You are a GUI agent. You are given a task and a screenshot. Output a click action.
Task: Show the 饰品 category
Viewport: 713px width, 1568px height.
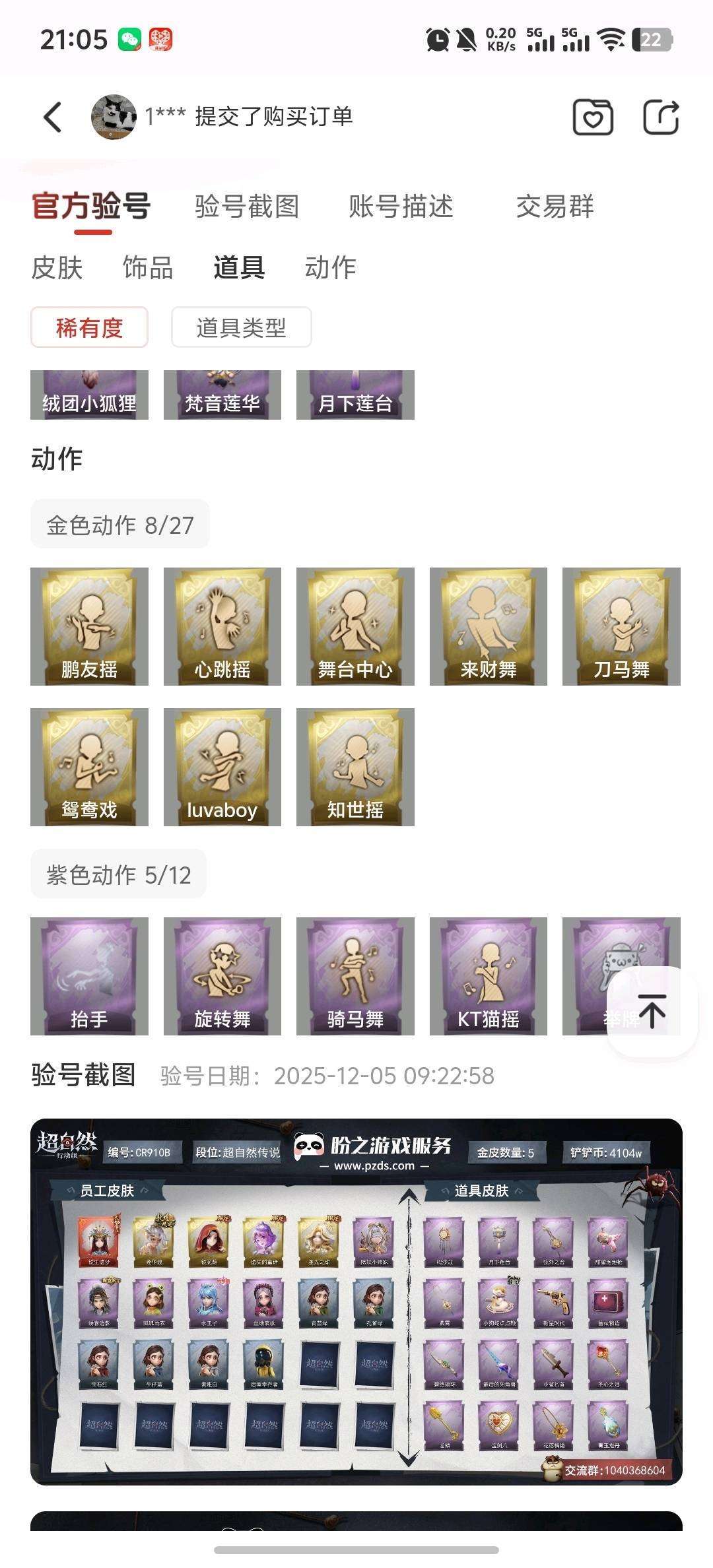(148, 268)
